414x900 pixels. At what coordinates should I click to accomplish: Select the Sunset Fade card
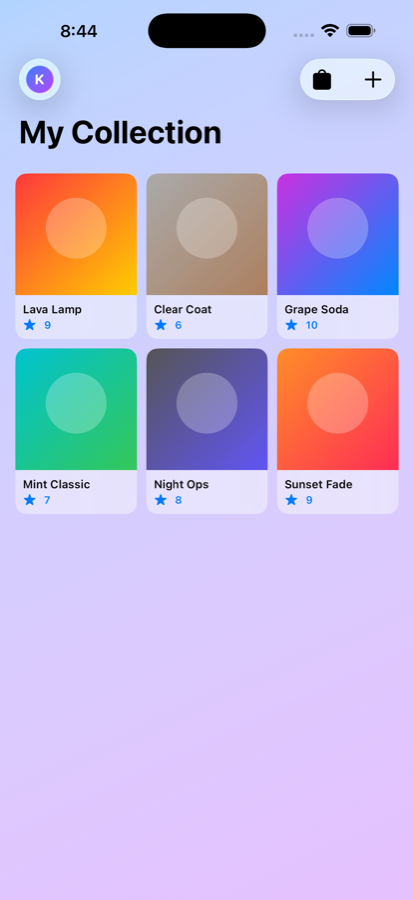338,431
